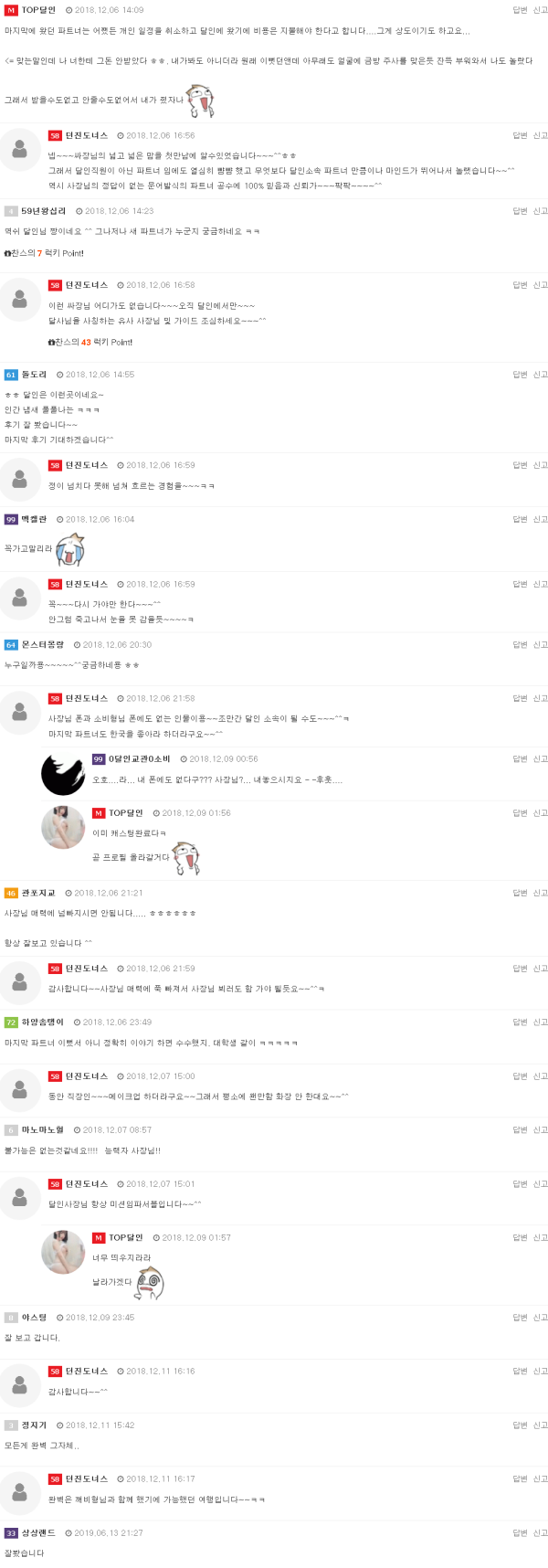Report 몬스터몽망's comment

(x=541, y=644)
